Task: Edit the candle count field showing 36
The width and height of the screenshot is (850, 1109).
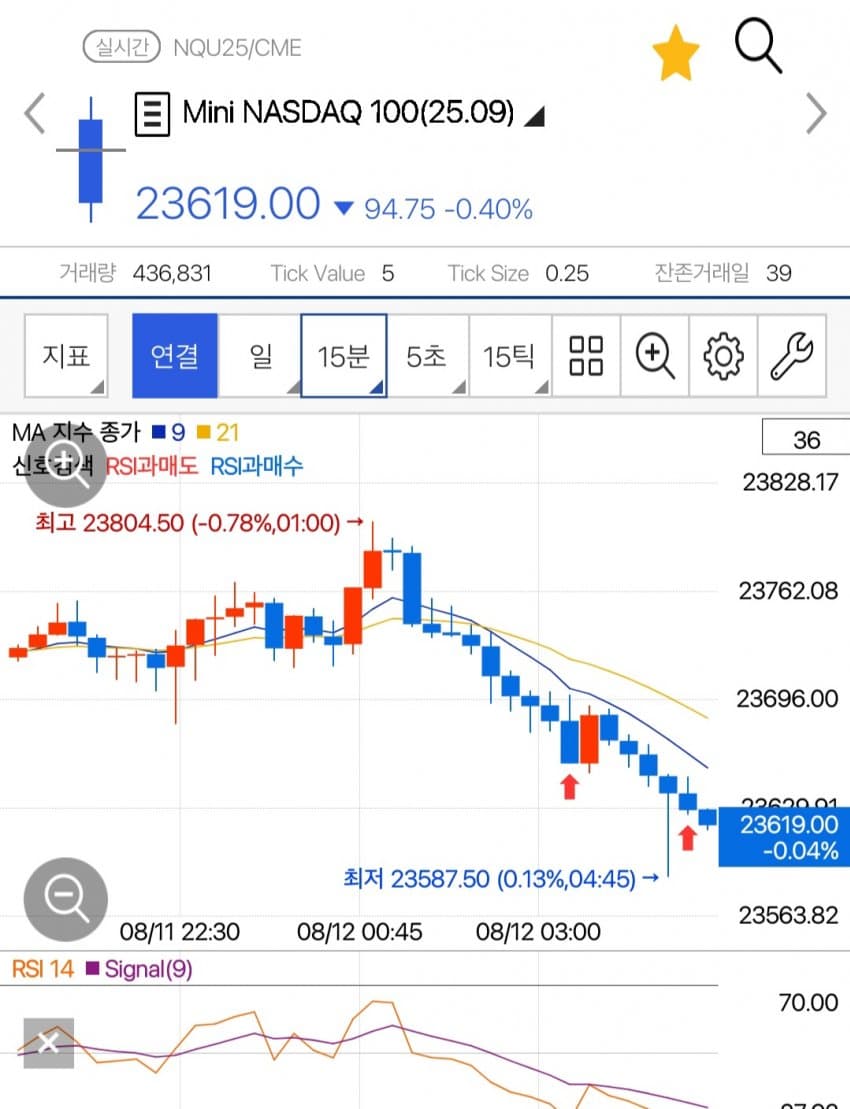Action: point(805,440)
